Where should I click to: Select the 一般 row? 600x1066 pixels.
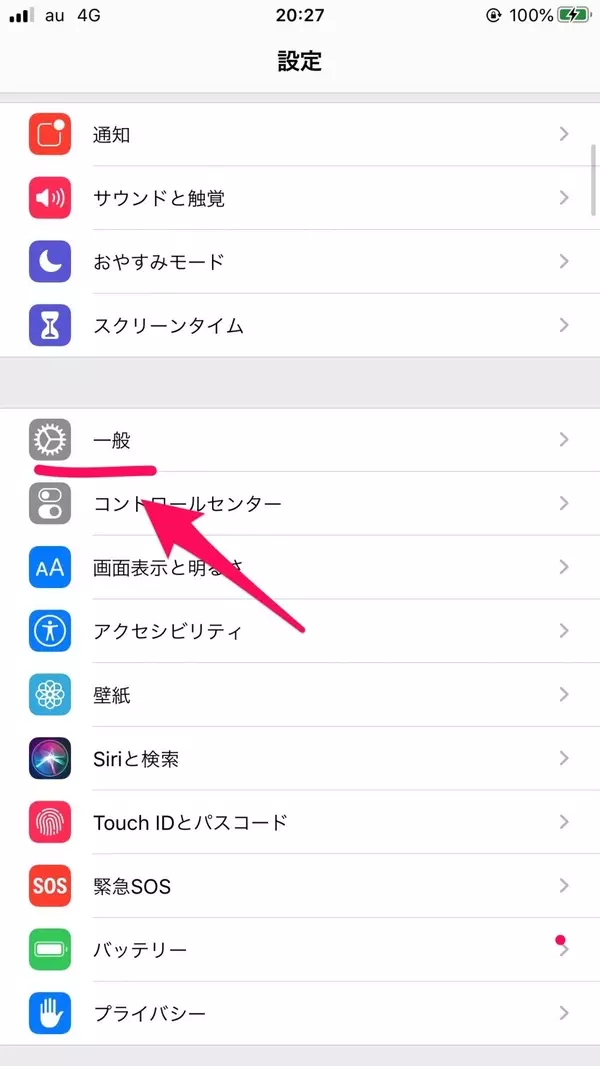(300, 440)
